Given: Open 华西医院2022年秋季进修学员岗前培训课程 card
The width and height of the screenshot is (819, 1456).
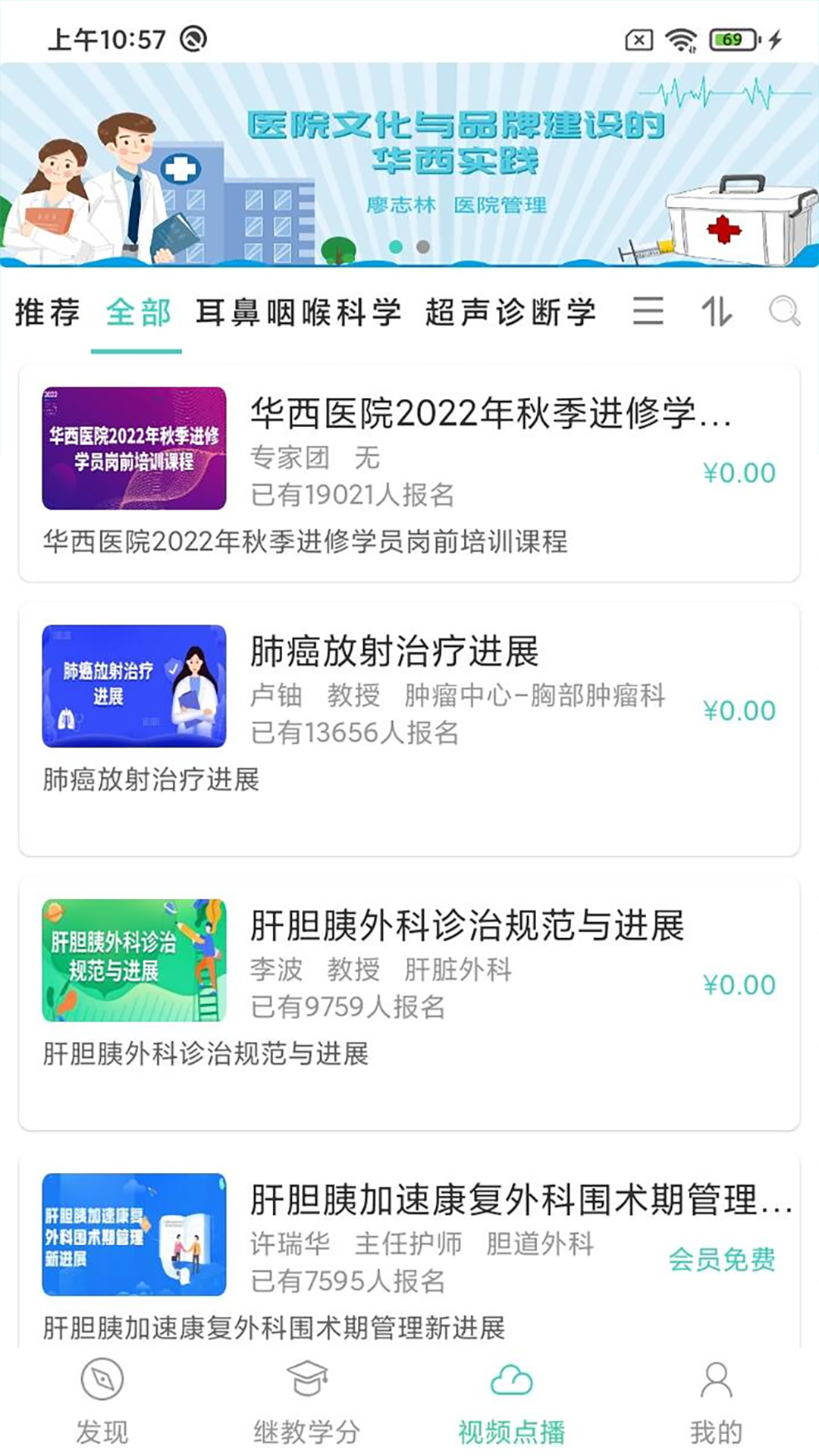Looking at the screenshot, I should tap(409, 473).
